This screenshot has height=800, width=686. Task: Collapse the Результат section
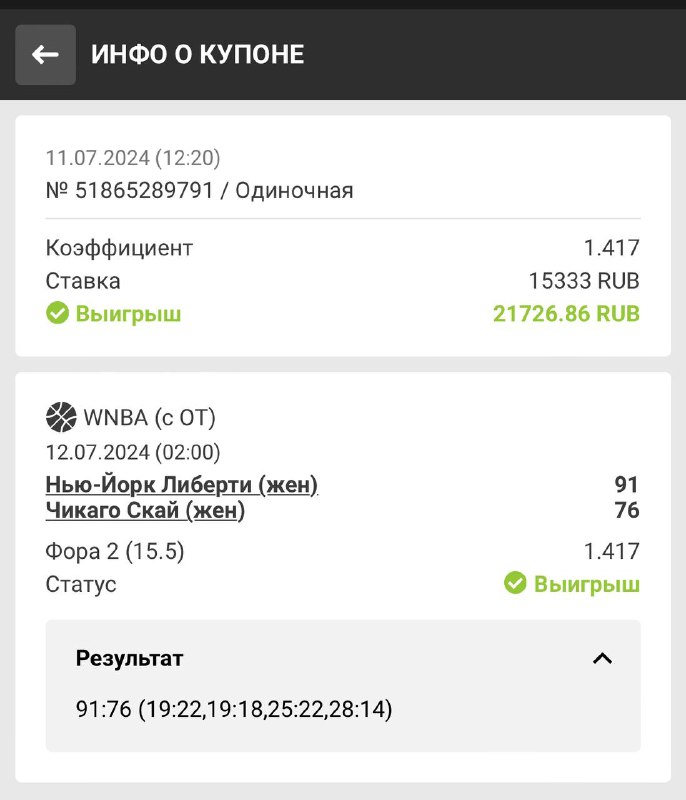[601, 658]
